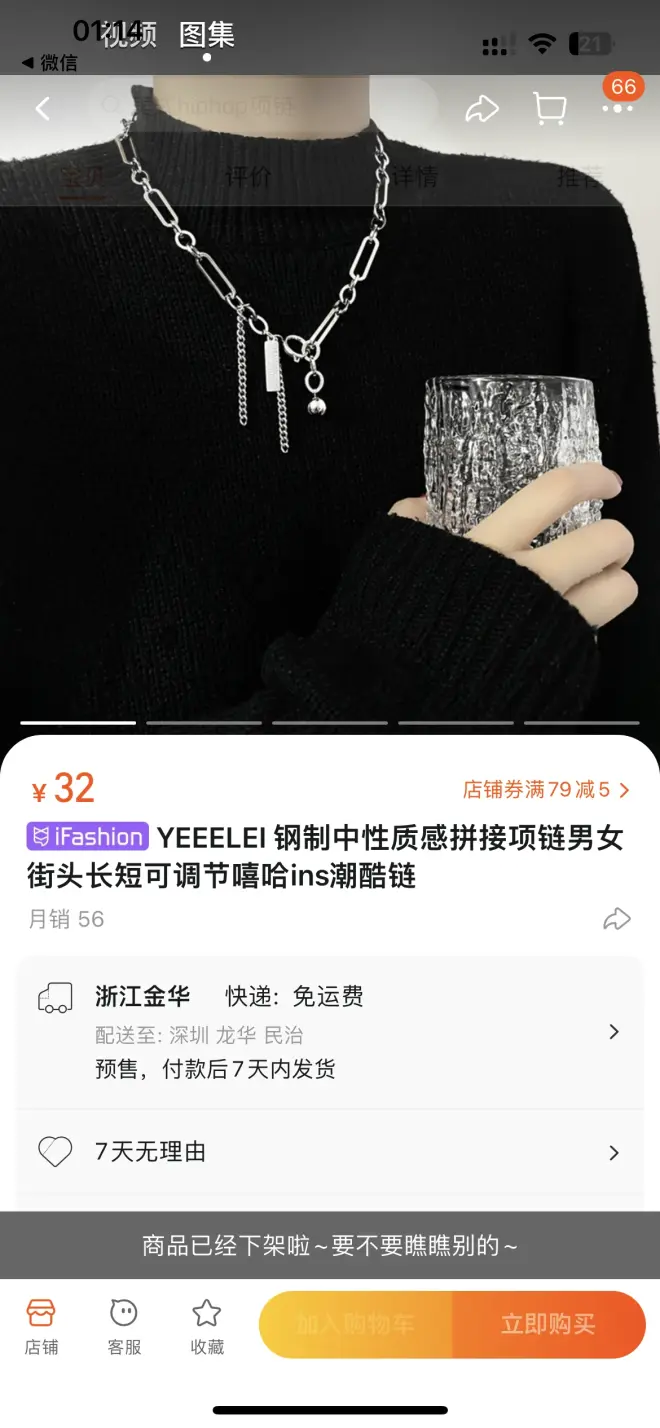Tap the 加入购物车 button

pos(355,1325)
